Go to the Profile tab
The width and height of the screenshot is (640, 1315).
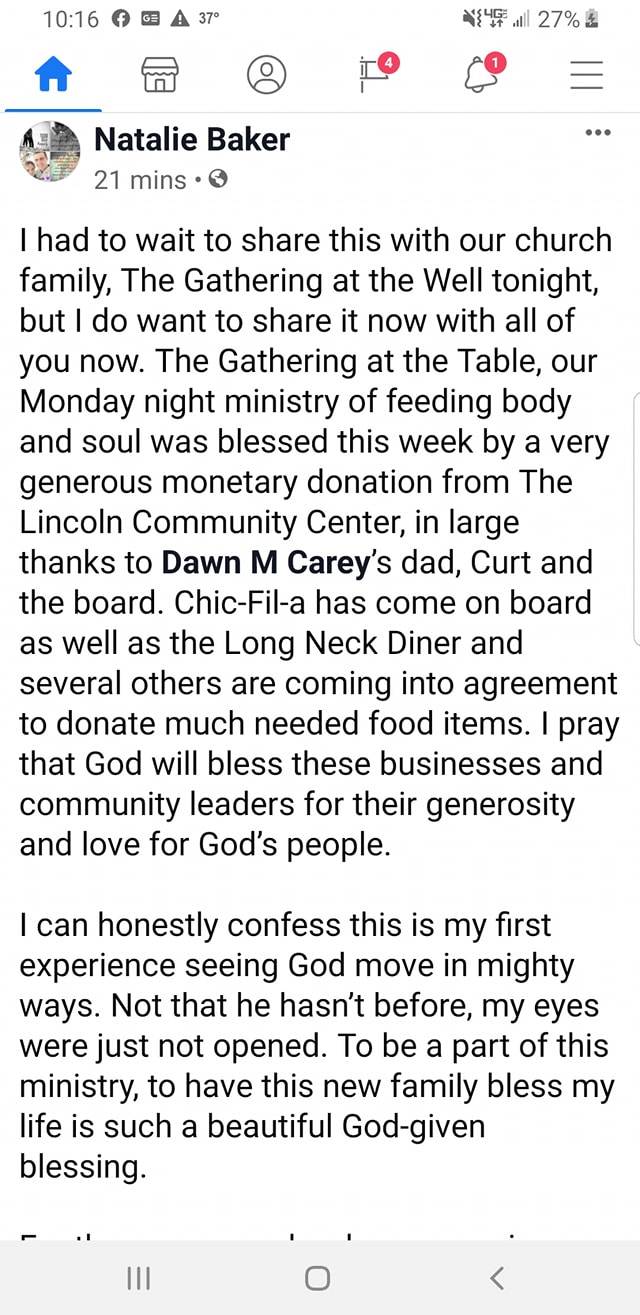coord(266,76)
